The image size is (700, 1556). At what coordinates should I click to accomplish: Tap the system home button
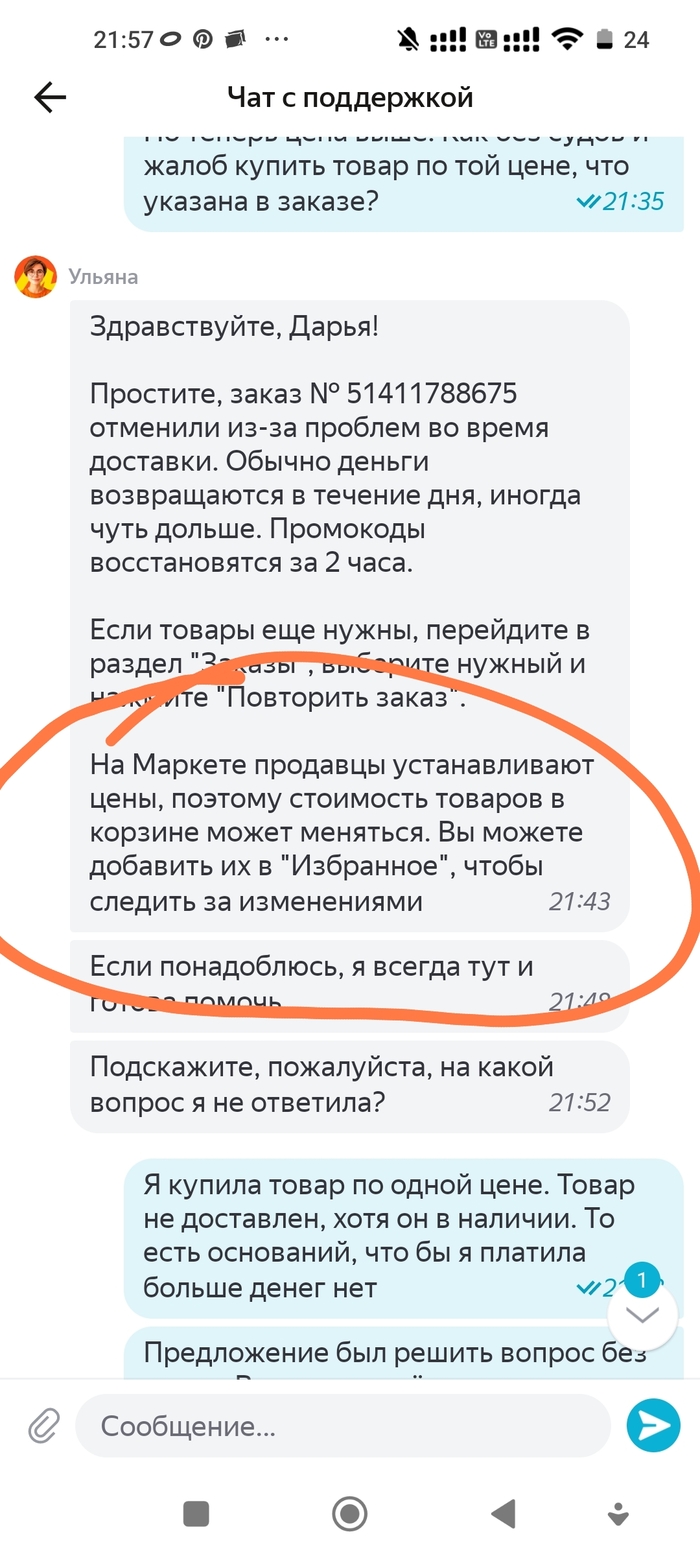tap(349, 1513)
